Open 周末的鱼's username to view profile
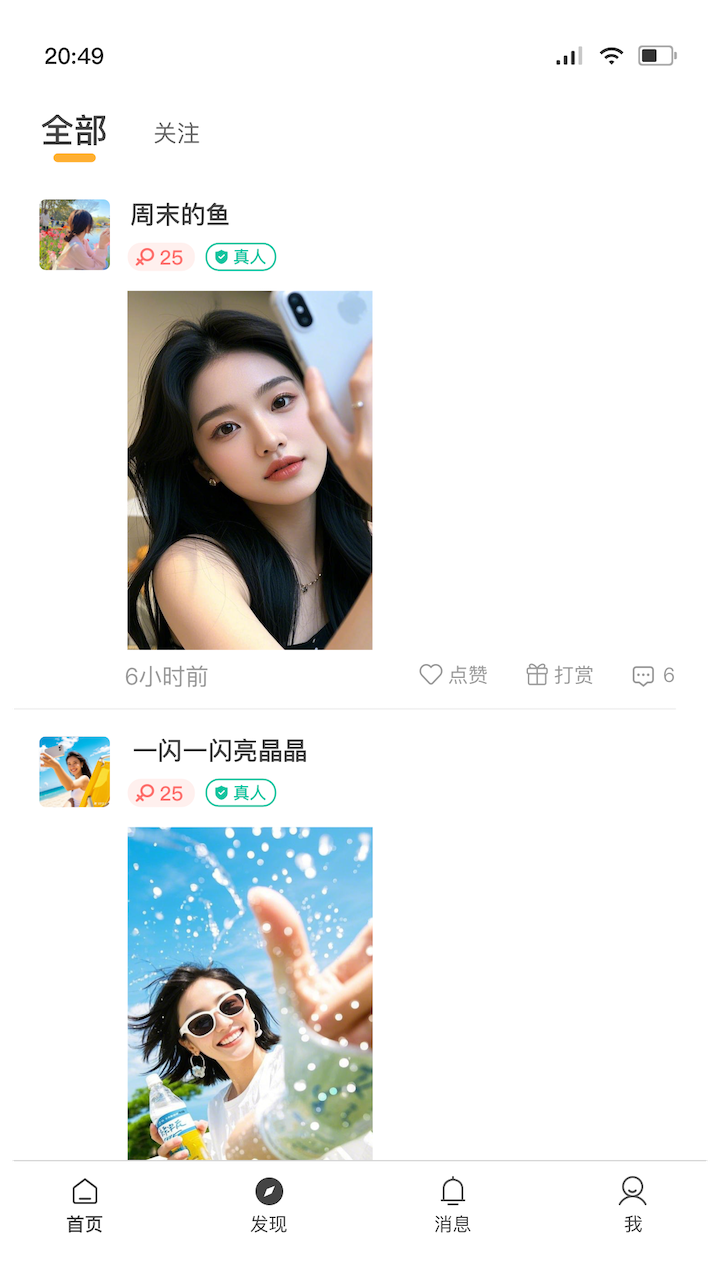Viewport: 720px width, 1280px height. (x=178, y=213)
